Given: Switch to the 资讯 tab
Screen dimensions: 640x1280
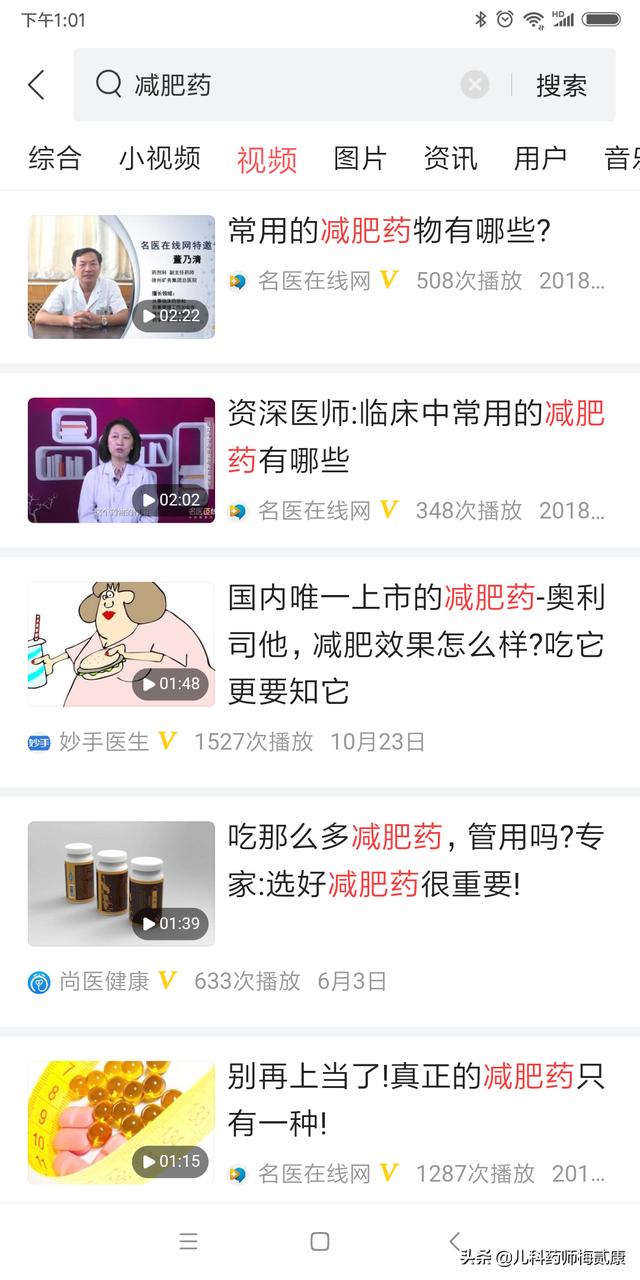Looking at the screenshot, I should tap(450, 158).
